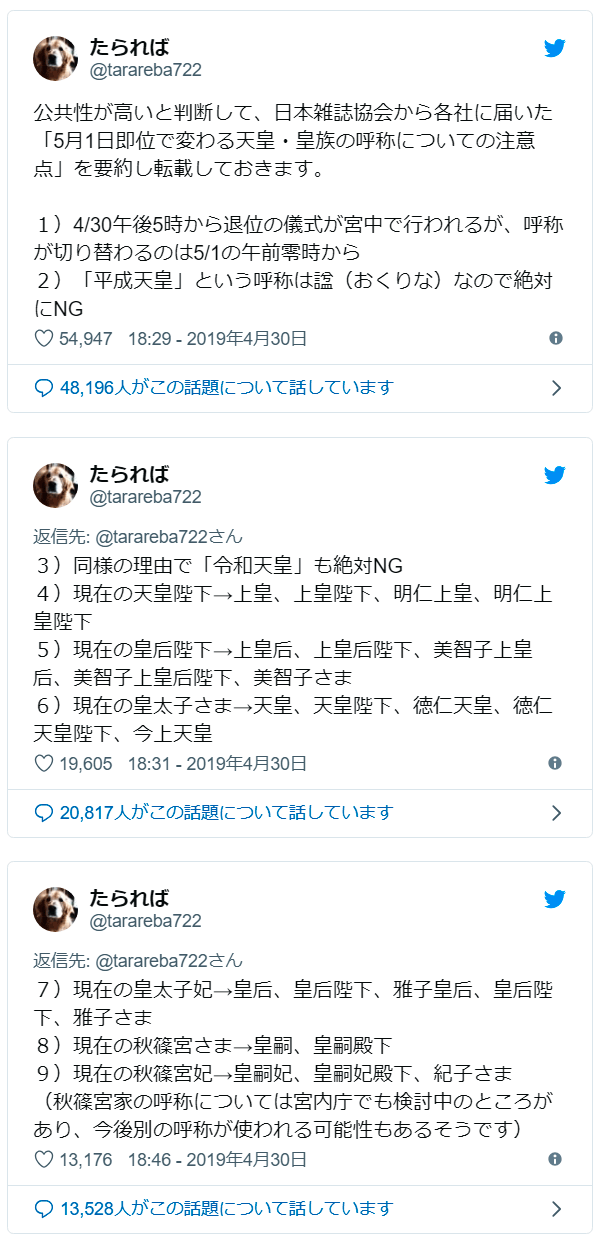Viewport: 600px width, 1255px height.
Task: Open the Twitter bird icon on the 18:29 tweet
Action: point(555,48)
